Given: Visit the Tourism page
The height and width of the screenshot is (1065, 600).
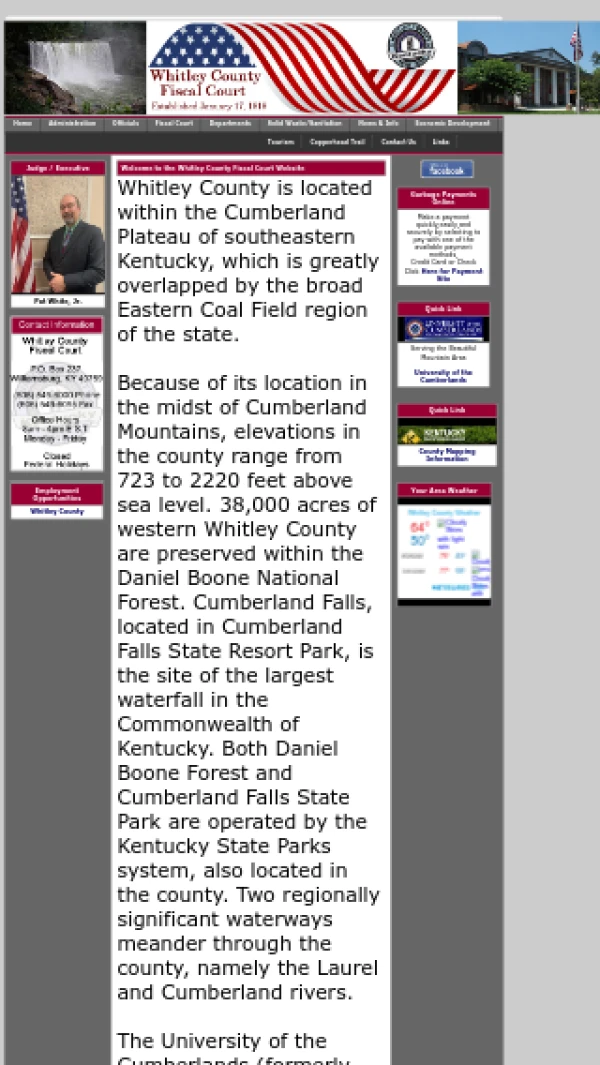Looking at the screenshot, I should point(281,142).
